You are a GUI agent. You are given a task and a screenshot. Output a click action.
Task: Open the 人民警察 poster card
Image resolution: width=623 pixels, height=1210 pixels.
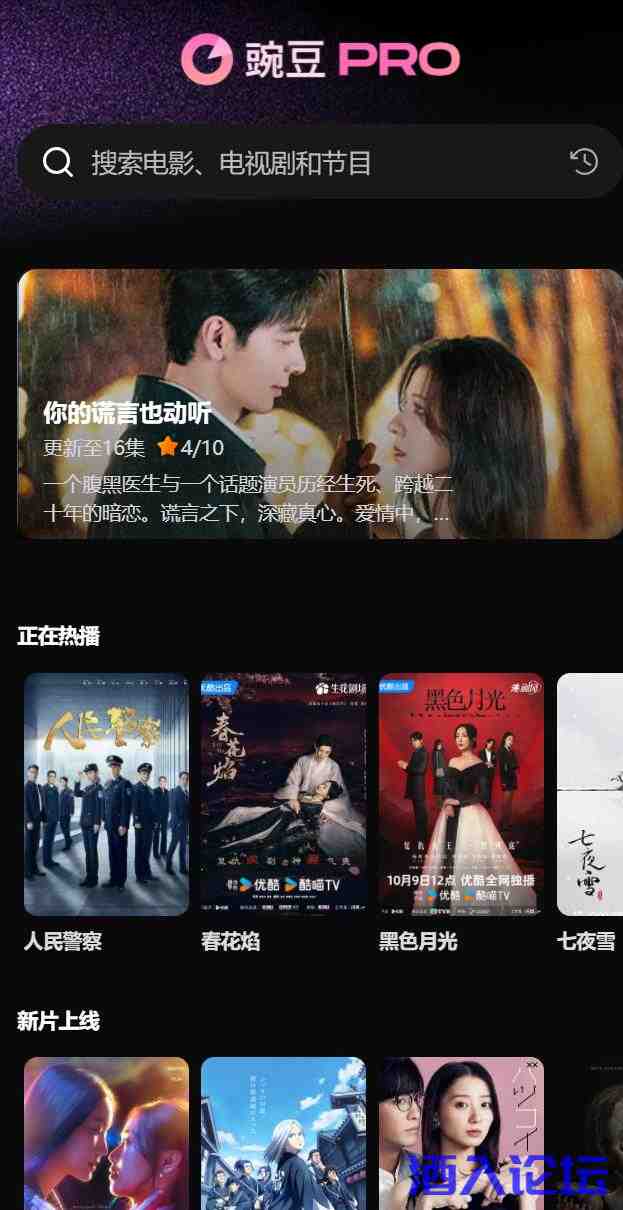(106, 794)
